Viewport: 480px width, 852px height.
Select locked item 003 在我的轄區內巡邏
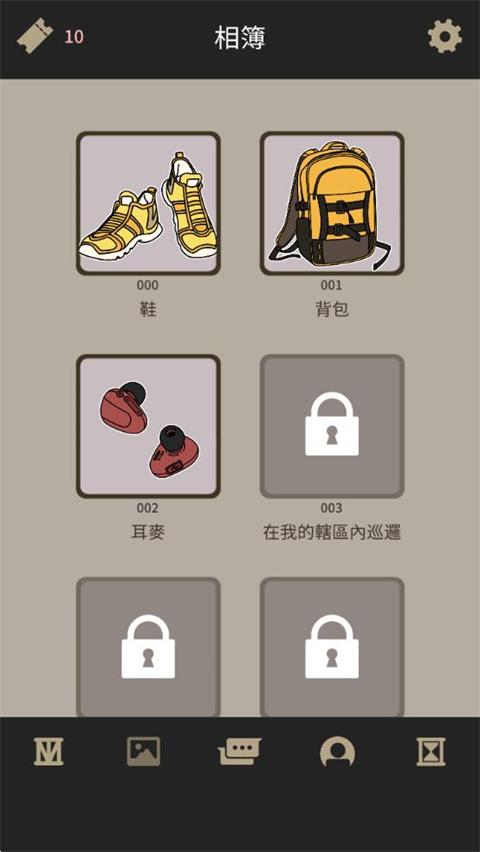(332, 426)
